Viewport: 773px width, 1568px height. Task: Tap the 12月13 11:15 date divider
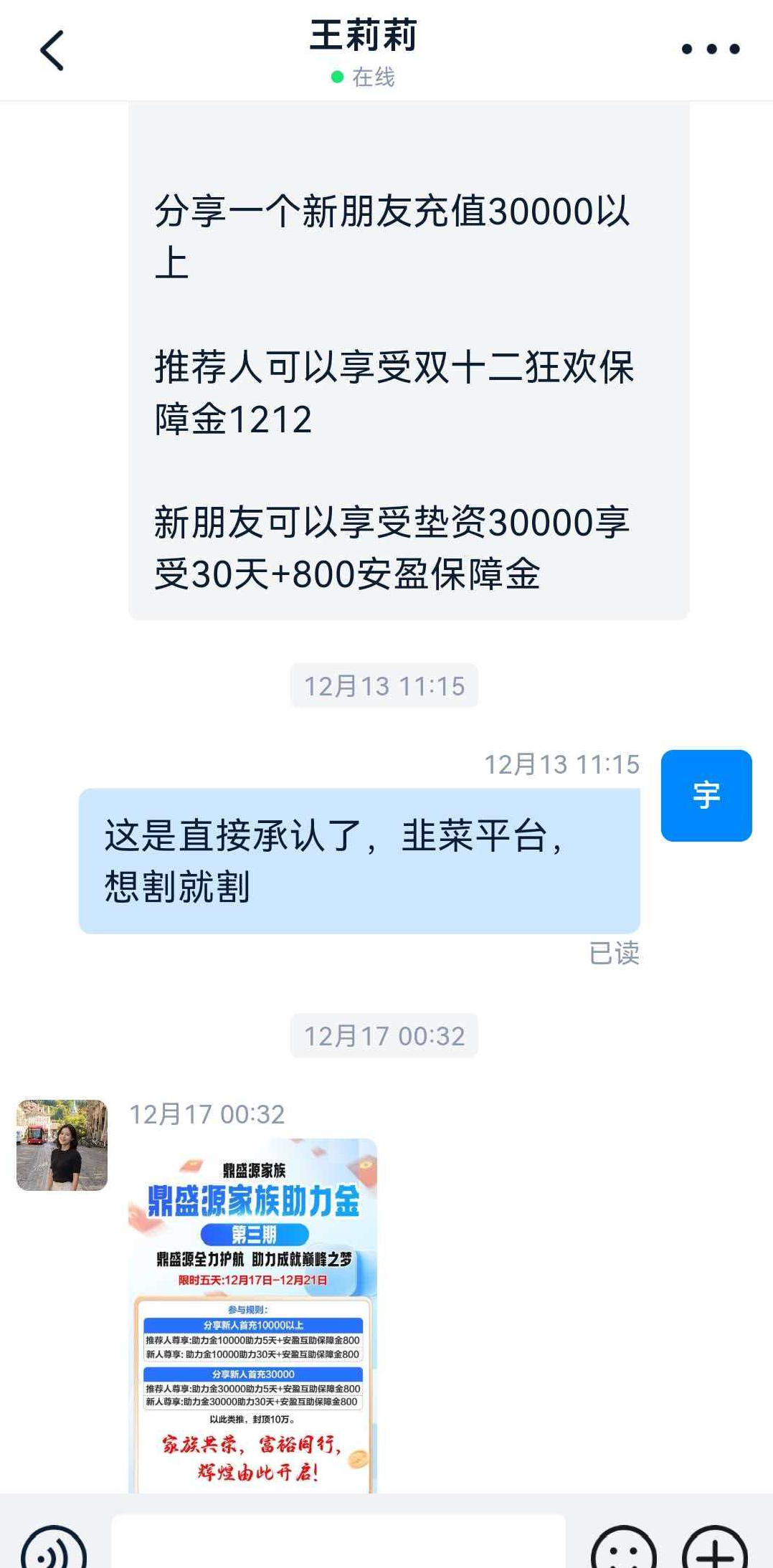point(384,685)
